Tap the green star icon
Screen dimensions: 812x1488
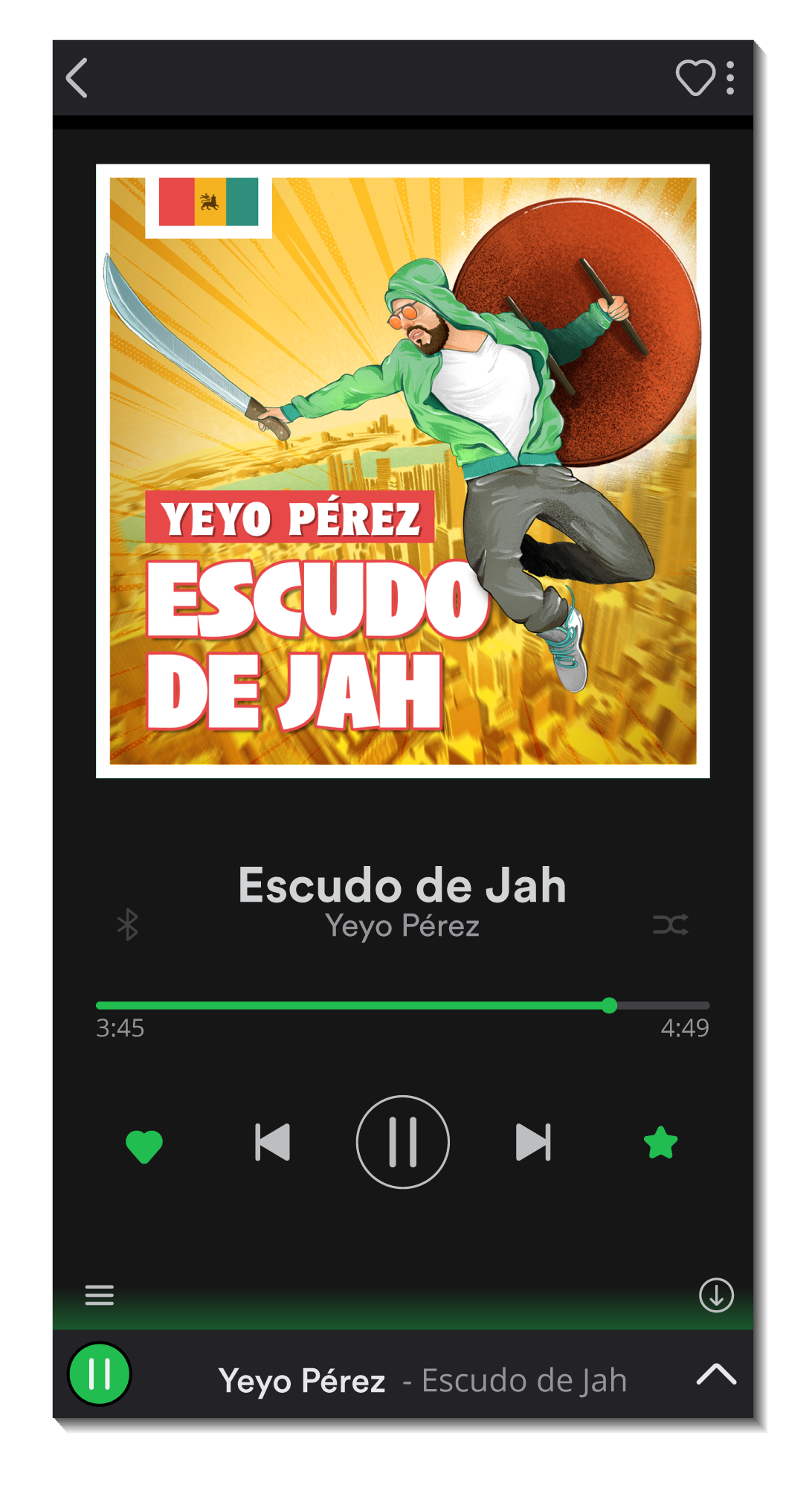tap(660, 1144)
